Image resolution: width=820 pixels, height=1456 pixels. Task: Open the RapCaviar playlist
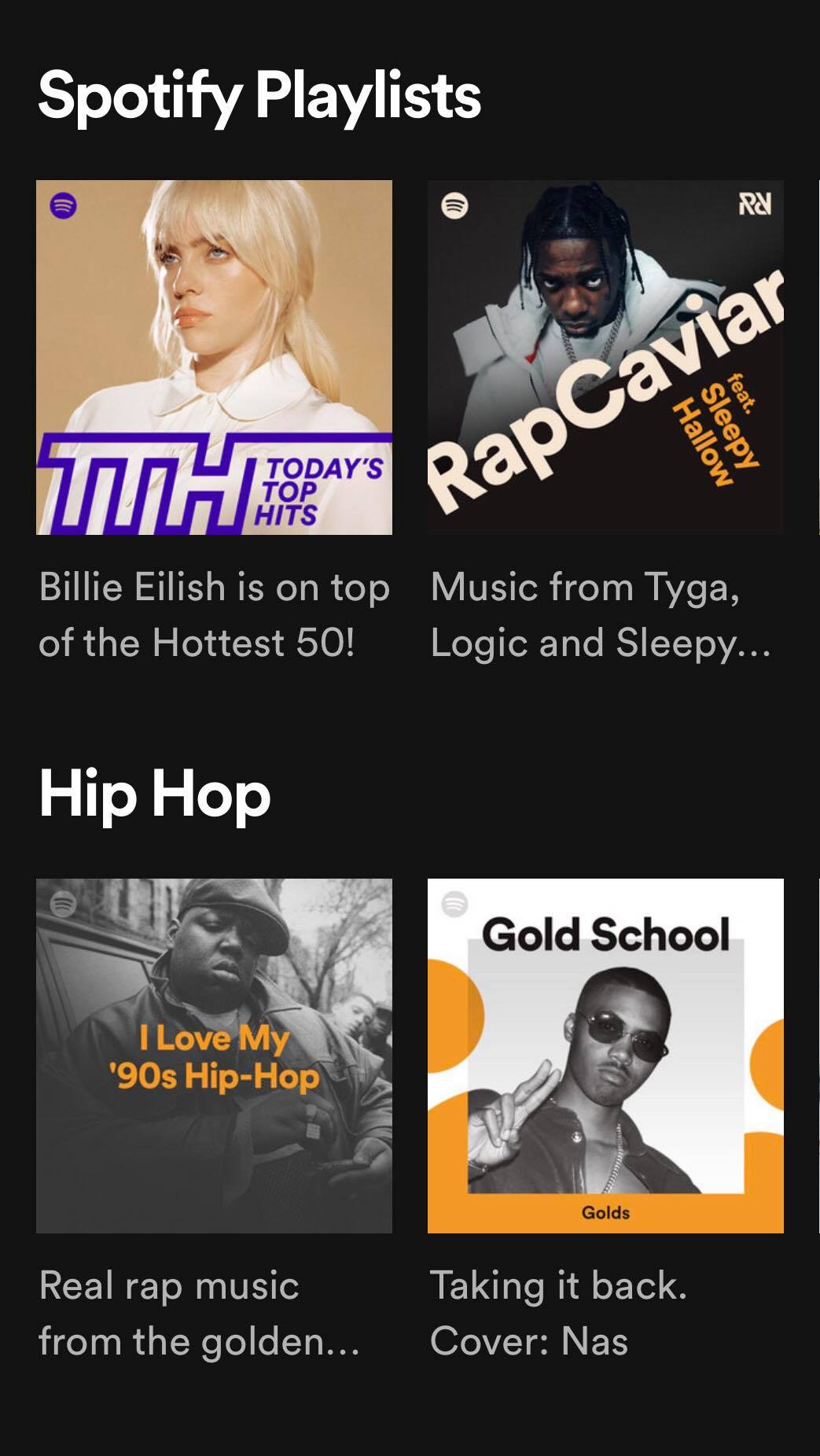[x=605, y=357]
